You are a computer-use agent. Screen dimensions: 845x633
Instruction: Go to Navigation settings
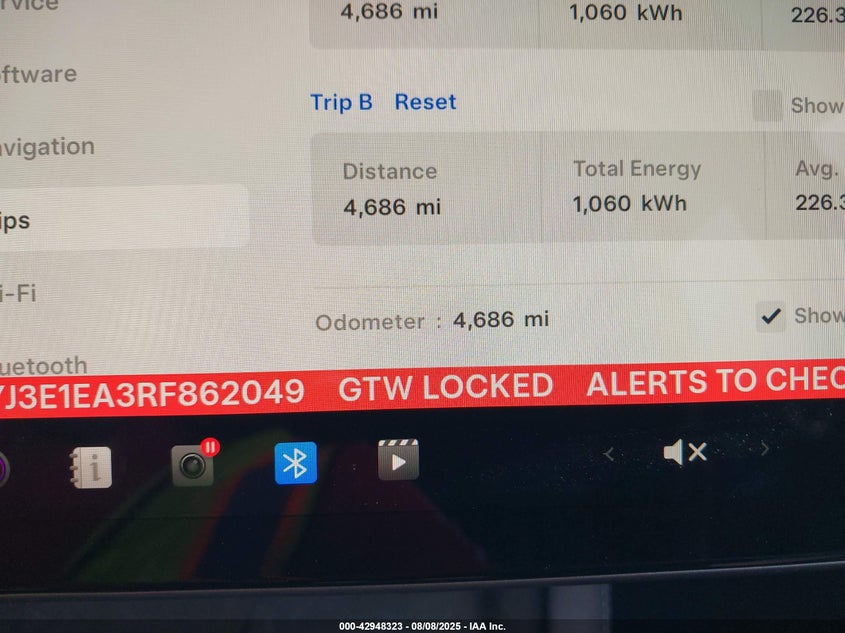(x=47, y=147)
